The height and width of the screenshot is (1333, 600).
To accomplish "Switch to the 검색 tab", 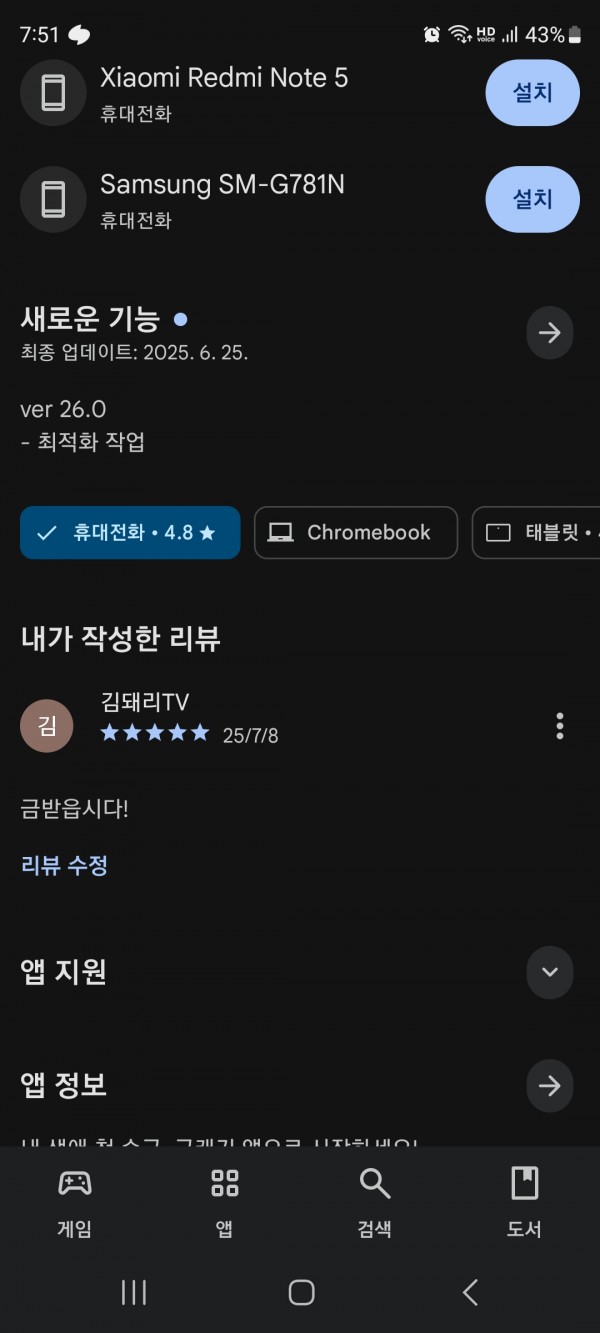I will pyautogui.click(x=375, y=1203).
